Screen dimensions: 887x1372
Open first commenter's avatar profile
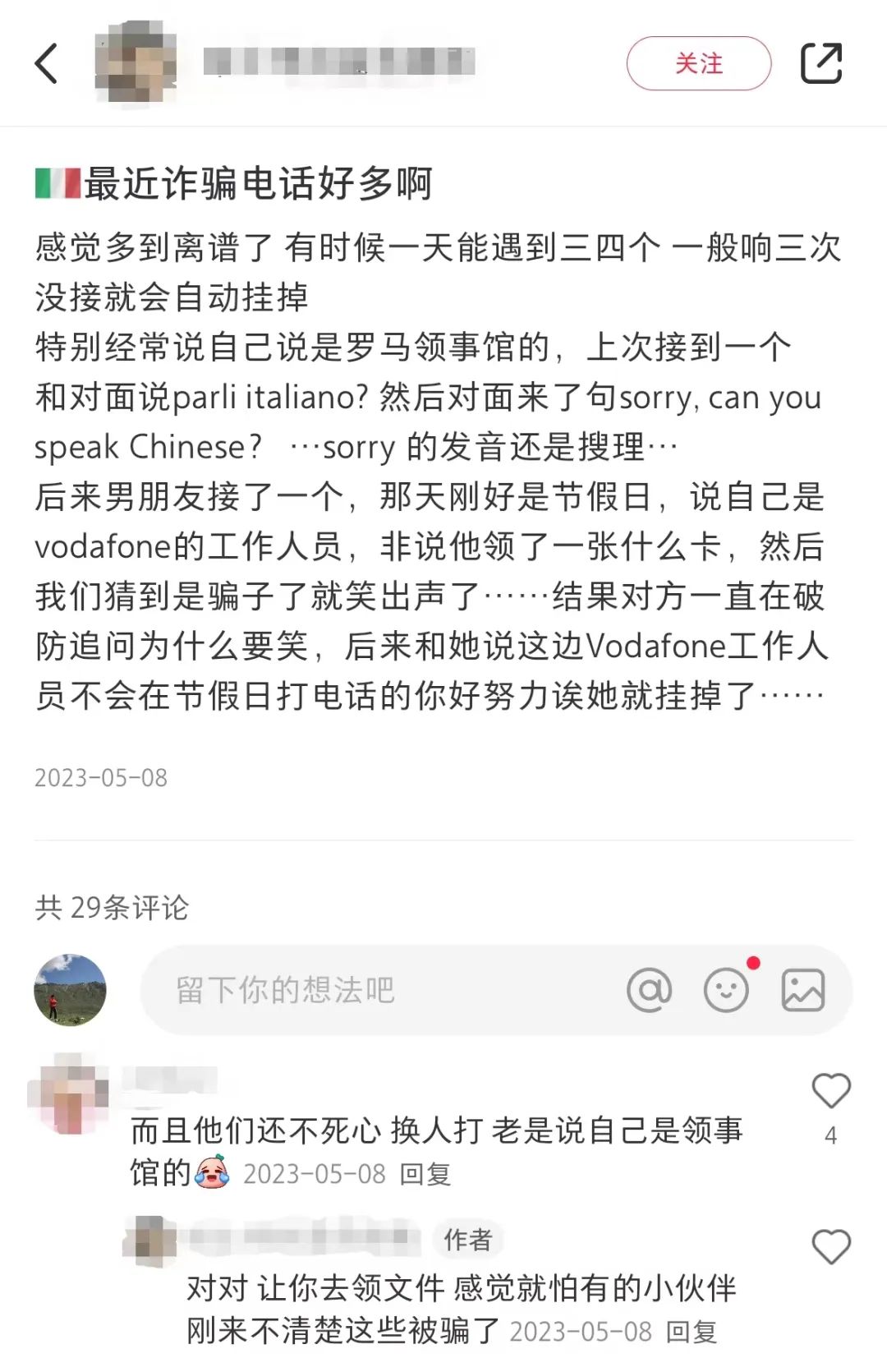tap(69, 1094)
